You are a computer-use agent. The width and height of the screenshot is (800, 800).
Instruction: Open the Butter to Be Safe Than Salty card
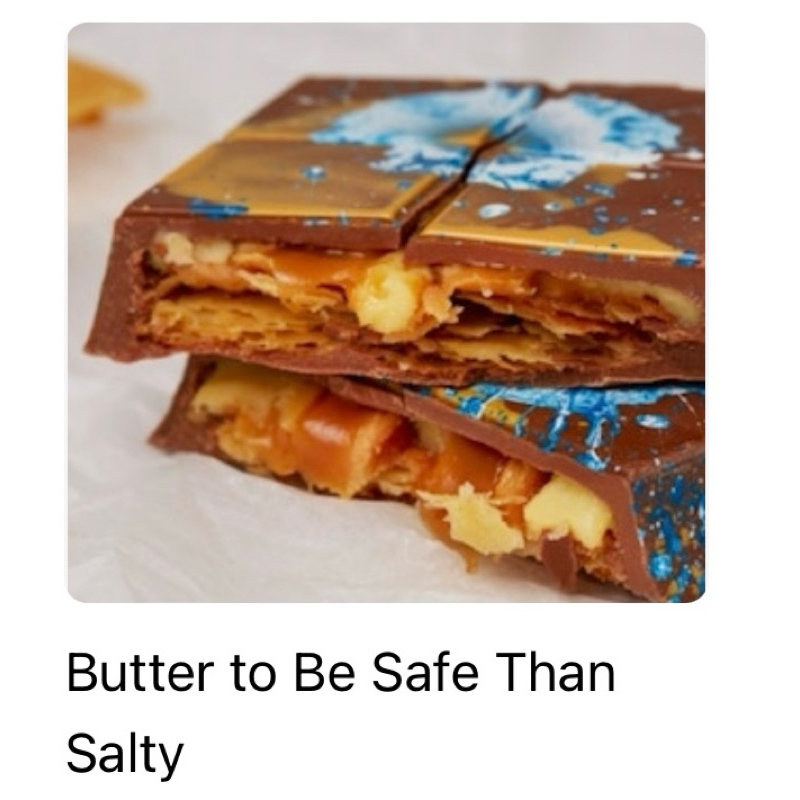click(386, 312)
